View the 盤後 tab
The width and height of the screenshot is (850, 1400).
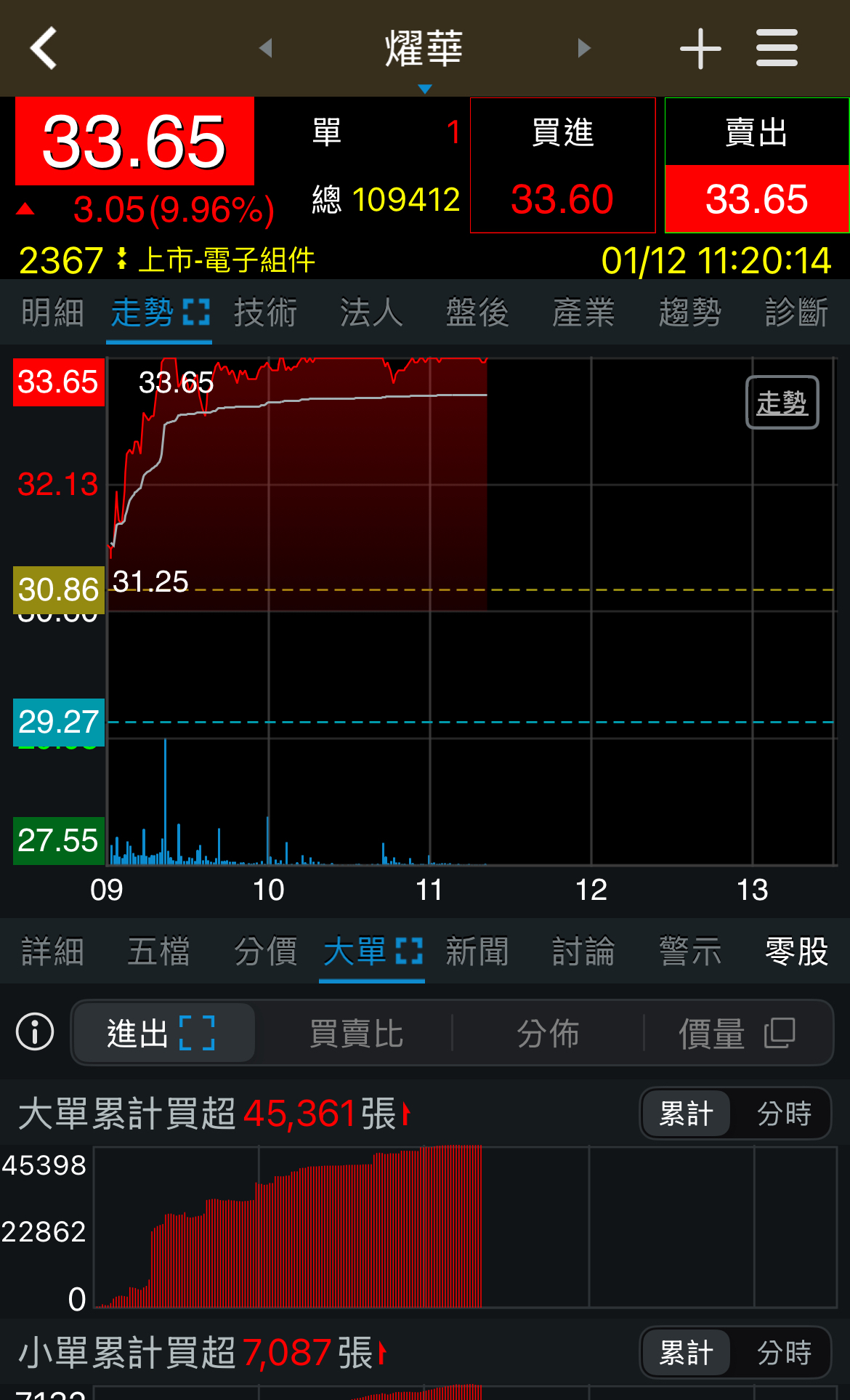477,313
